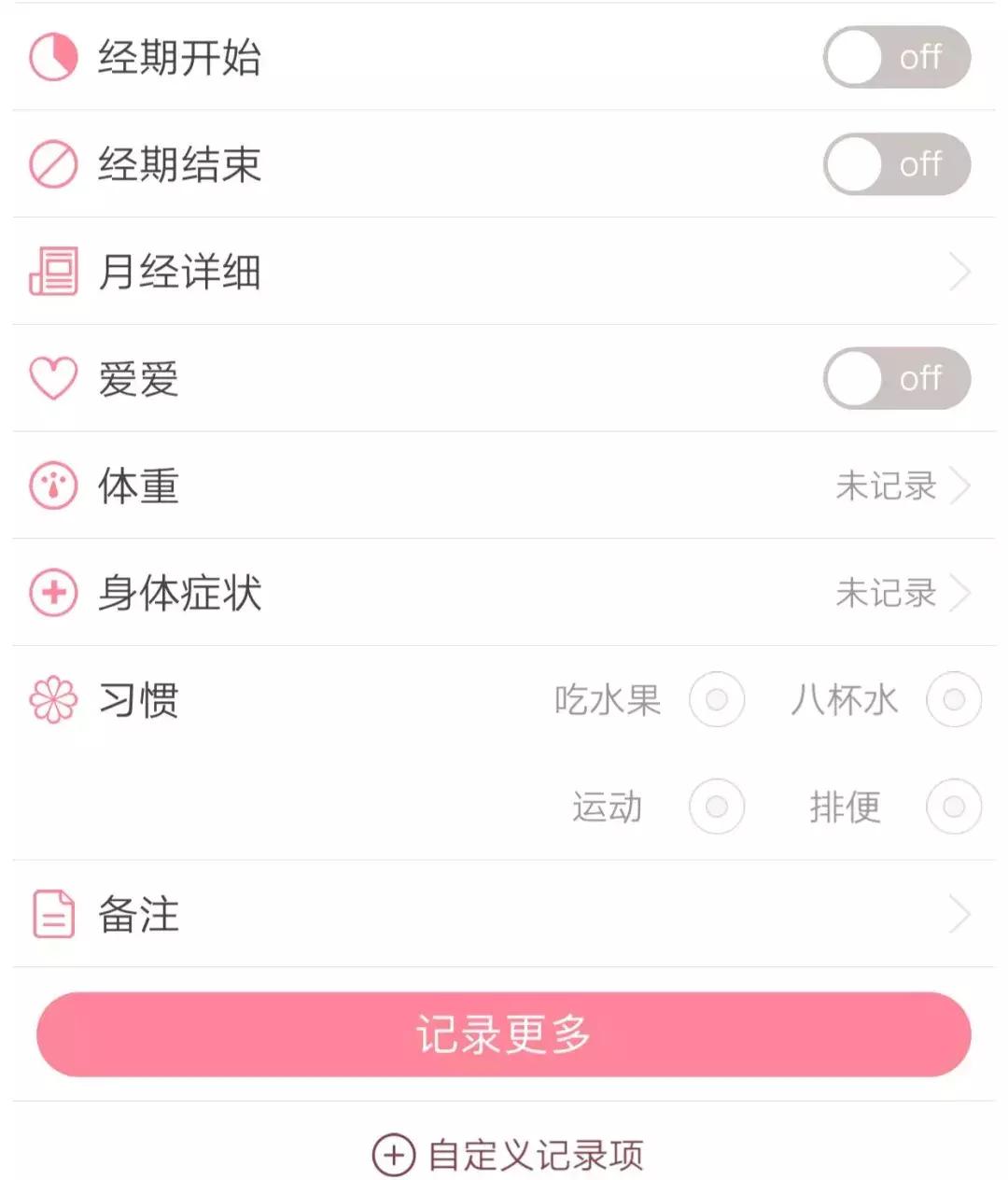Image resolution: width=1008 pixels, height=1180 pixels.
Task: Click the weight scale icon beside 体重
Action: click(x=53, y=486)
